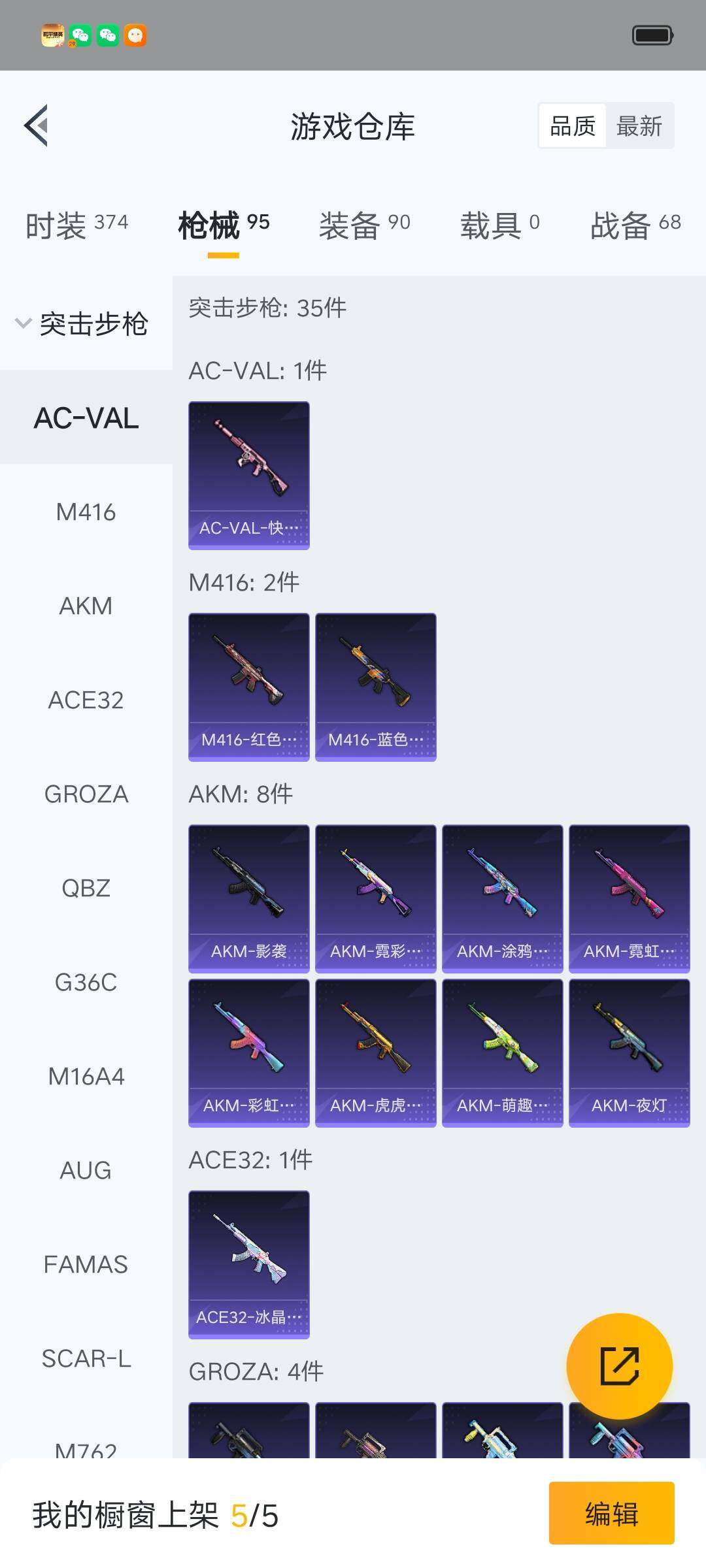Sort by 品质 (quality)
Screen dimensions: 706x1568
[573, 126]
